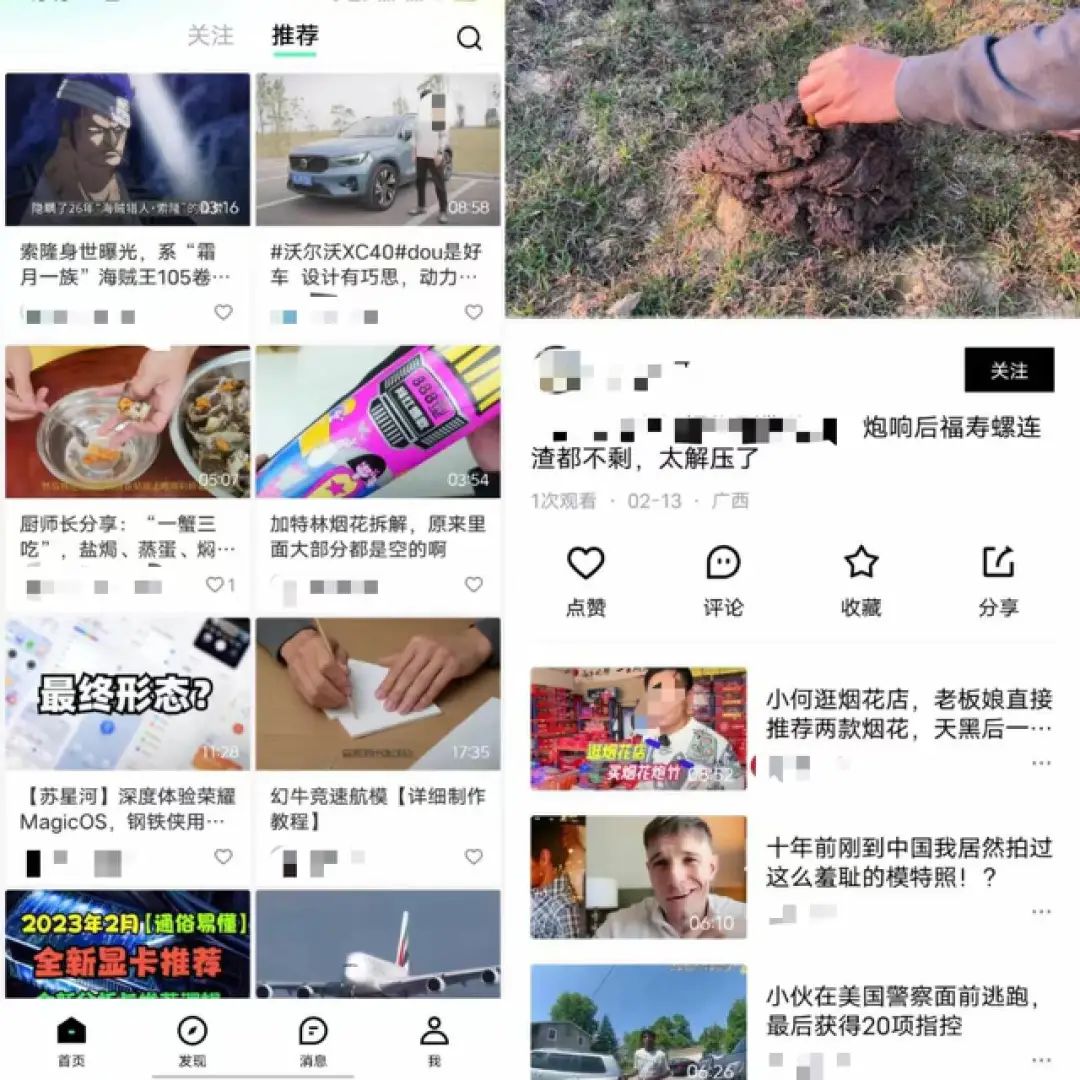1080x1080 pixels.
Task: Tap the 关注 button to follow uploader
Action: (x=1008, y=371)
